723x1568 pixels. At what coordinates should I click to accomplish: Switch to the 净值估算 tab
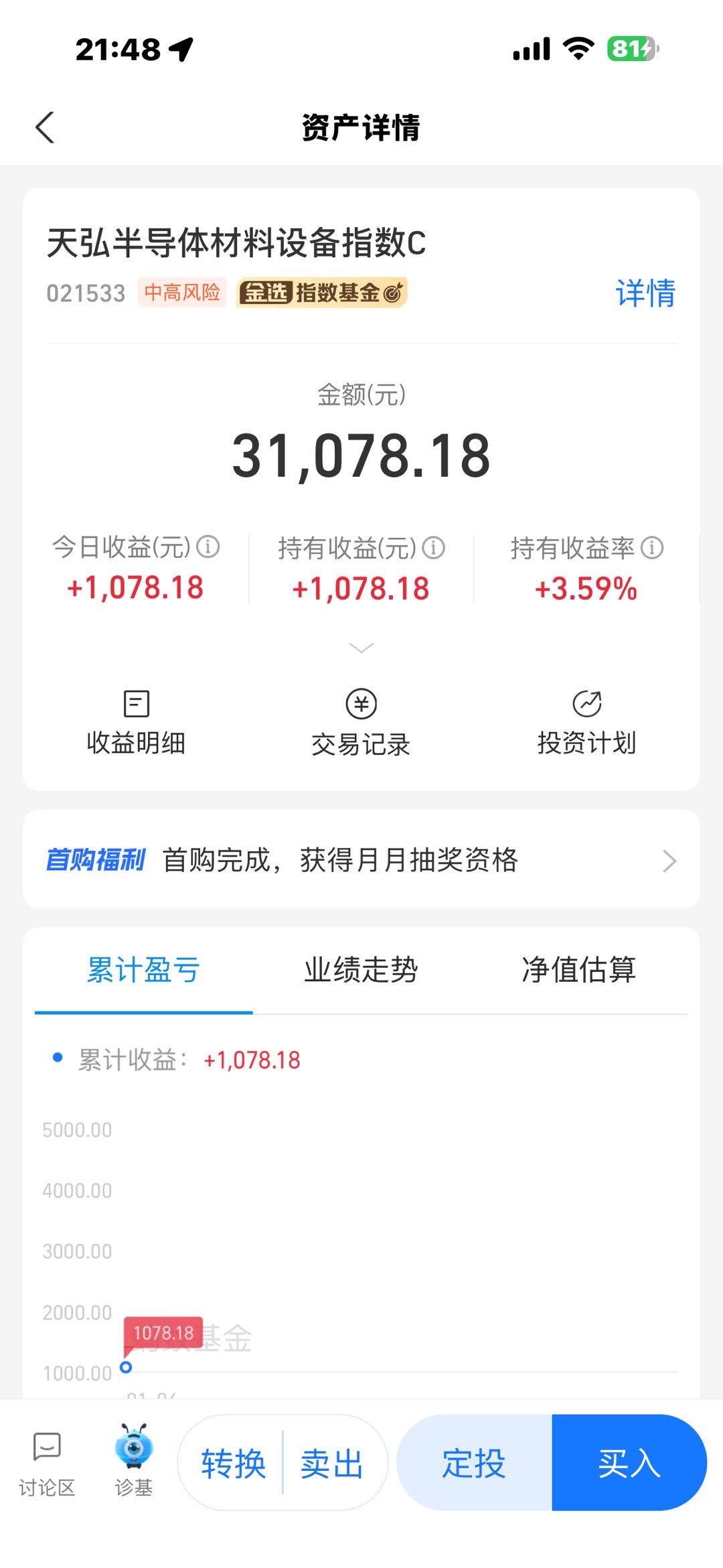click(578, 970)
